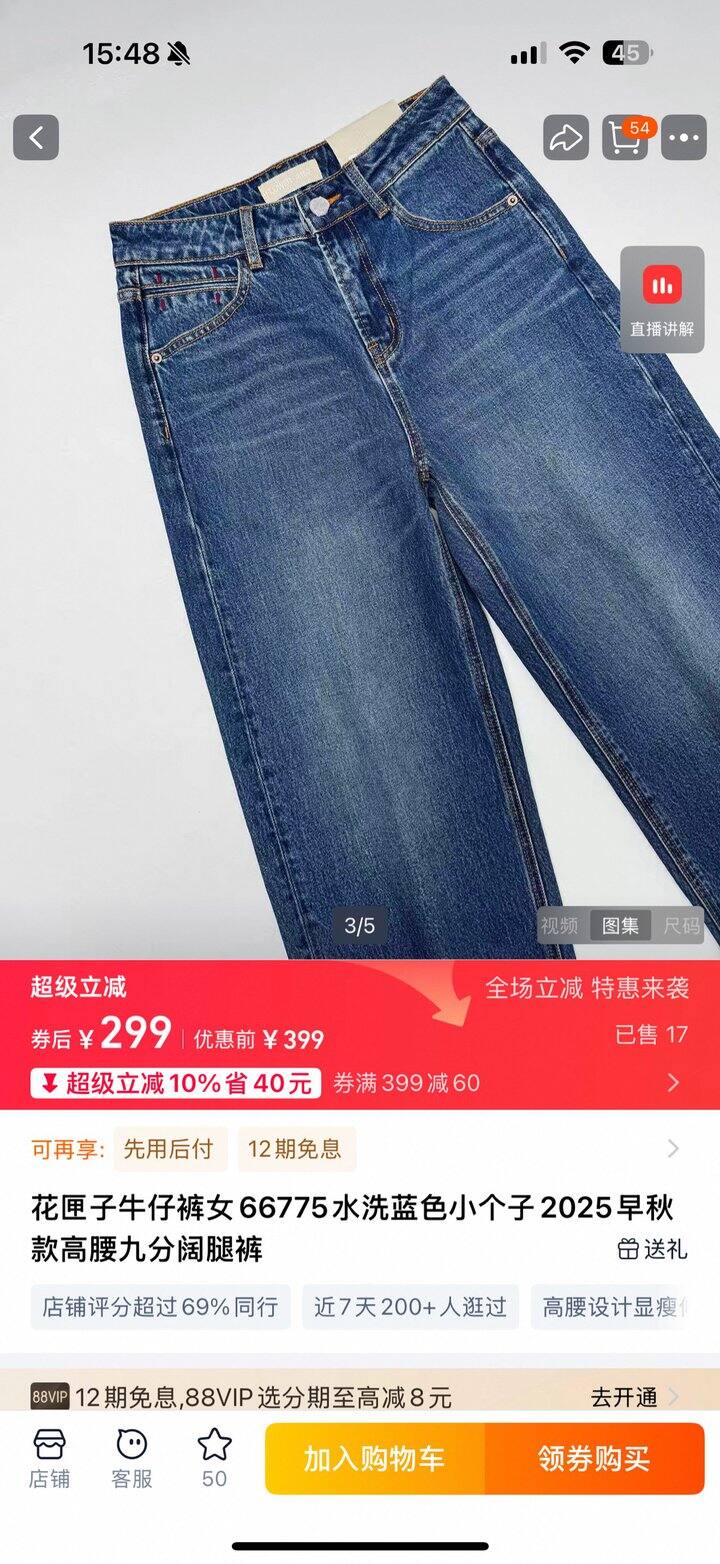
Task: Tap the 店铺评分超过69%同行 chip
Action: click(x=161, y=1307)
